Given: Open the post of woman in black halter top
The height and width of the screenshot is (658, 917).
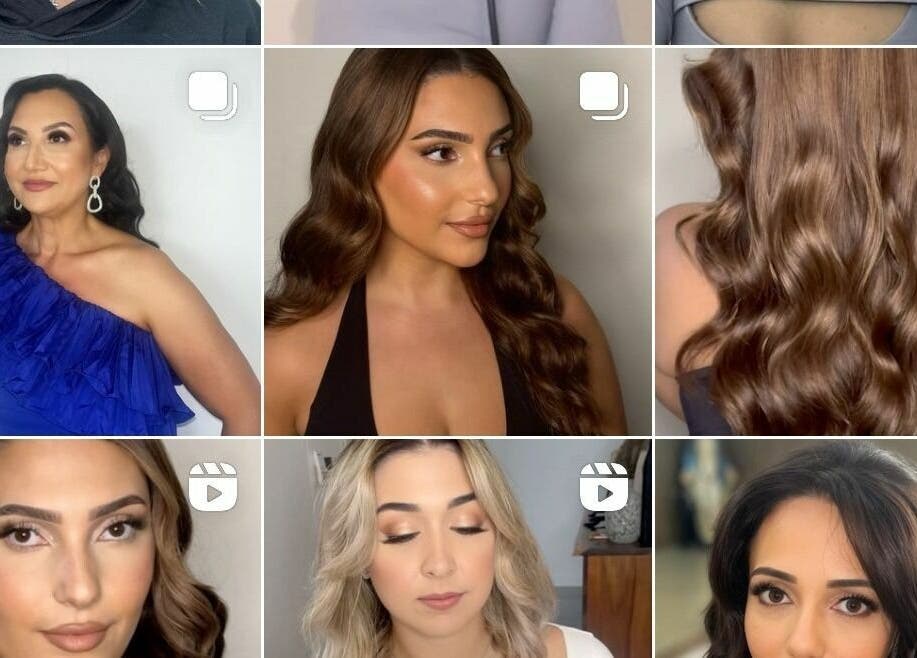Looking at the screenshot, I should [x=457, y=242].
